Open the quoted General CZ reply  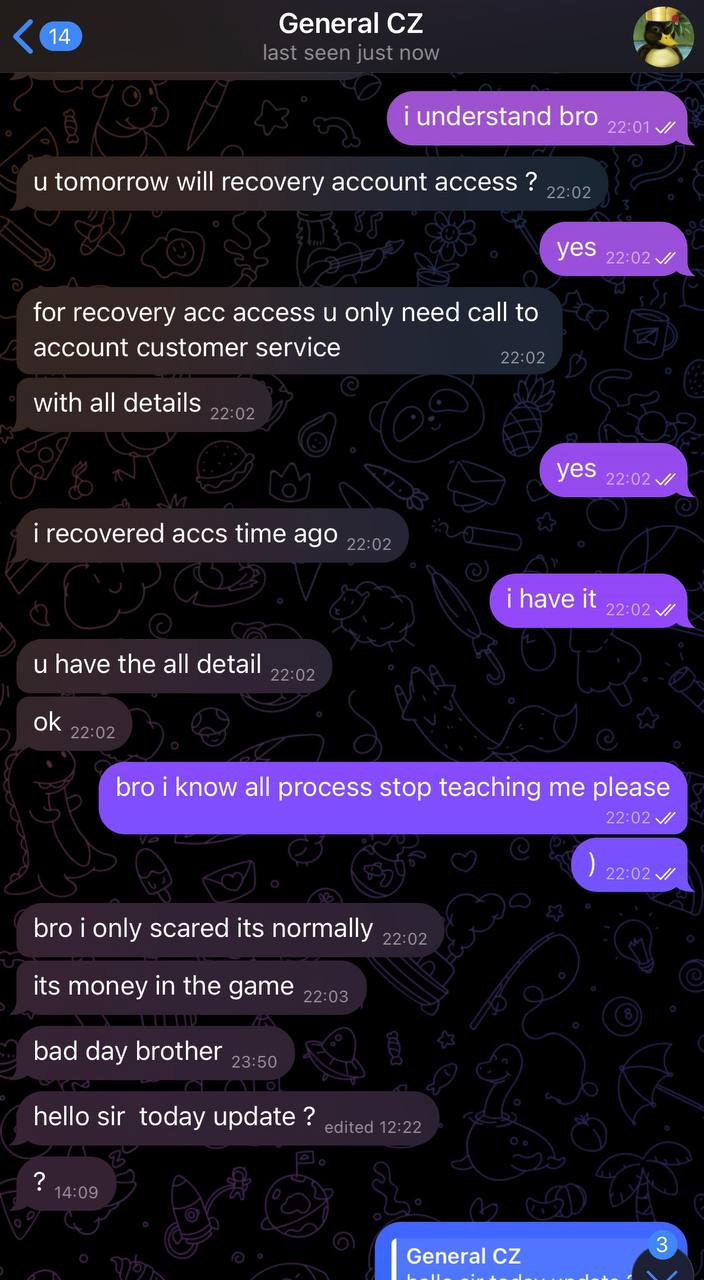pyautogui.click(x=512, y=1260)
